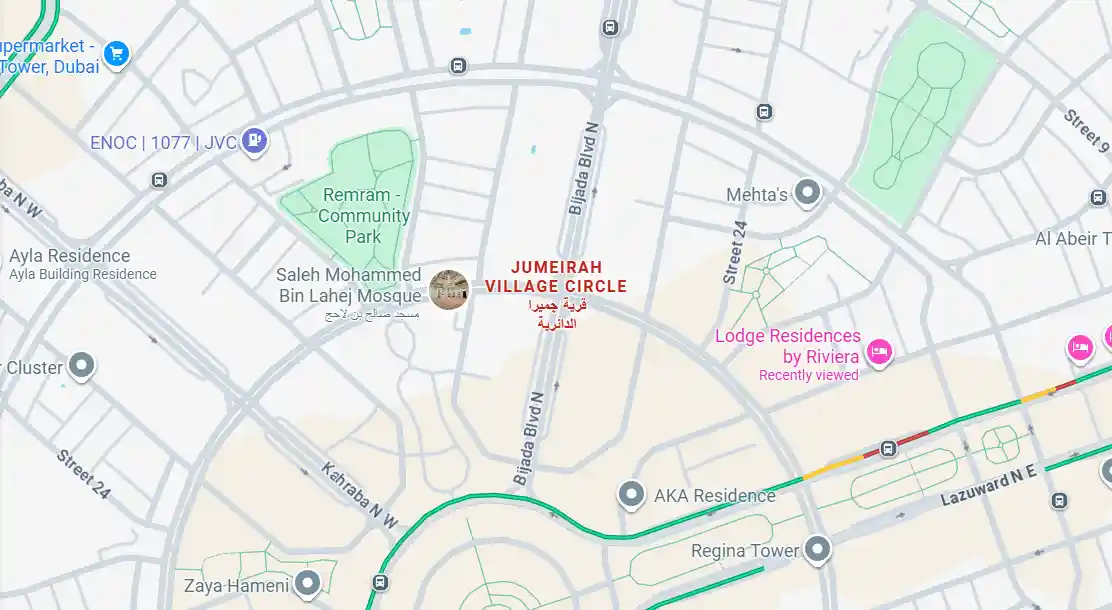
Task: Select the Ayla Residence place label
Action: (x=70, y=256)
